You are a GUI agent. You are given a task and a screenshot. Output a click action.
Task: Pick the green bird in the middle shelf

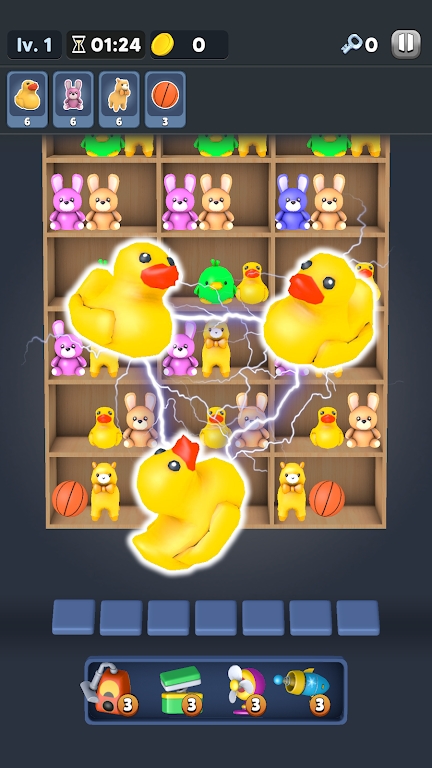215,283
